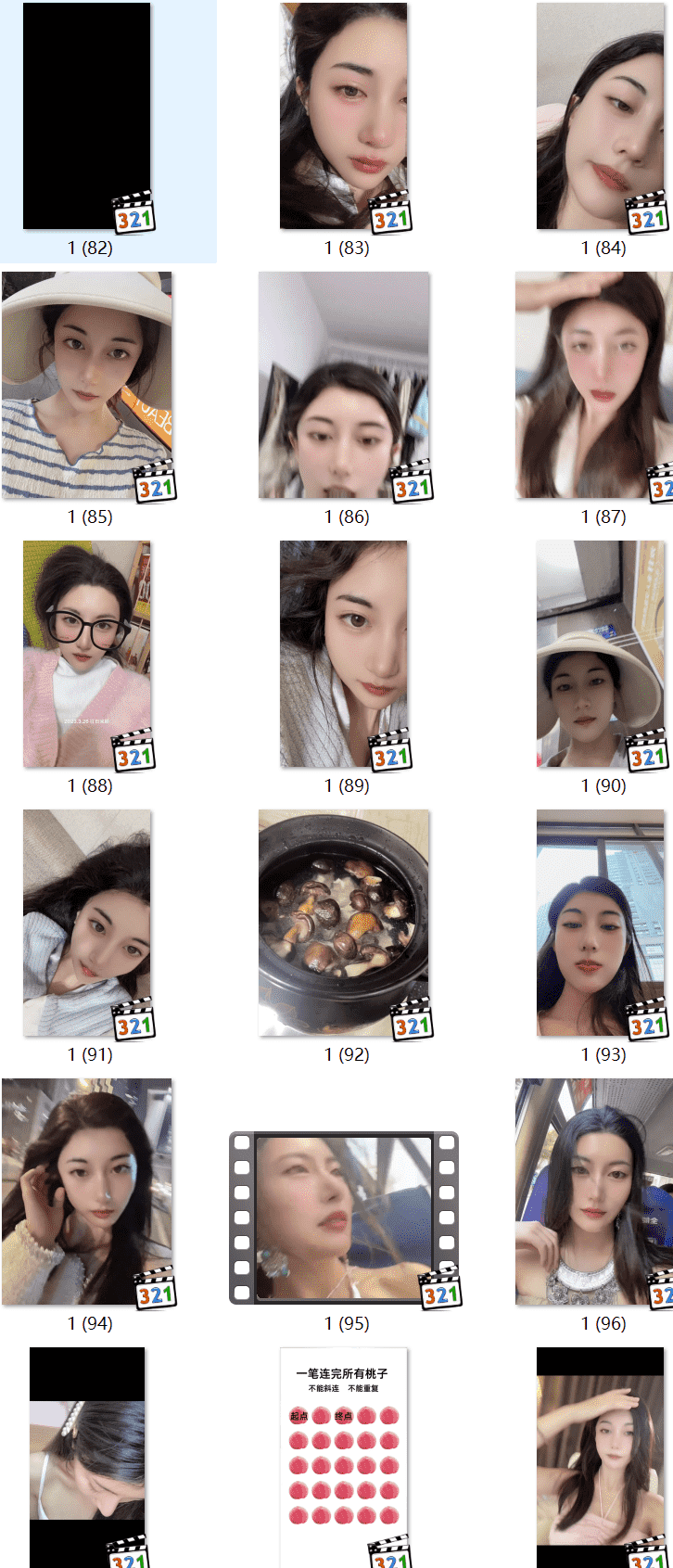Select file 1 (89)
Viewport: 673px width, 1568px height.
tap(344, 655)
